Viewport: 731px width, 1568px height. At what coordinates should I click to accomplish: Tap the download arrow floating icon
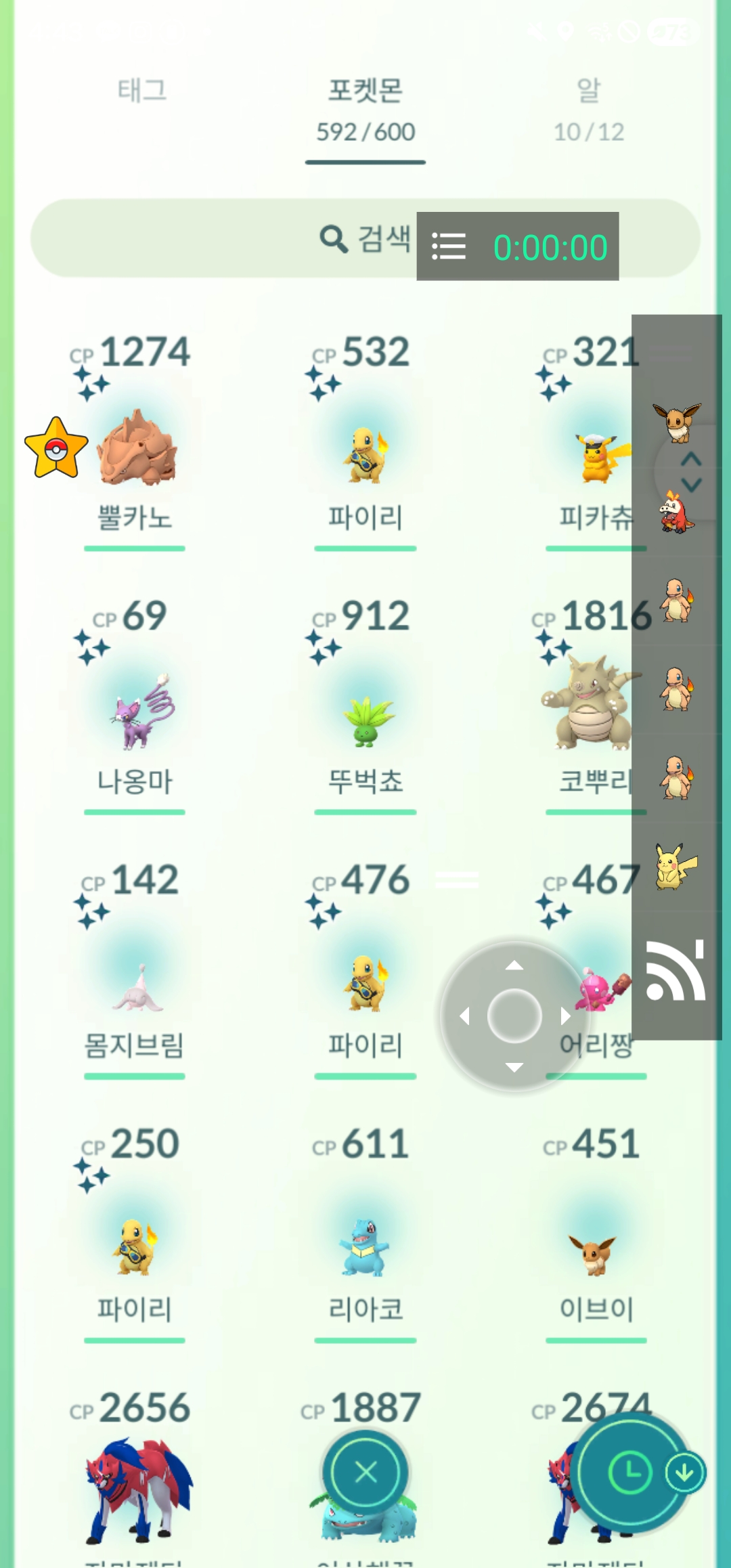click(x=684, y=1473)
